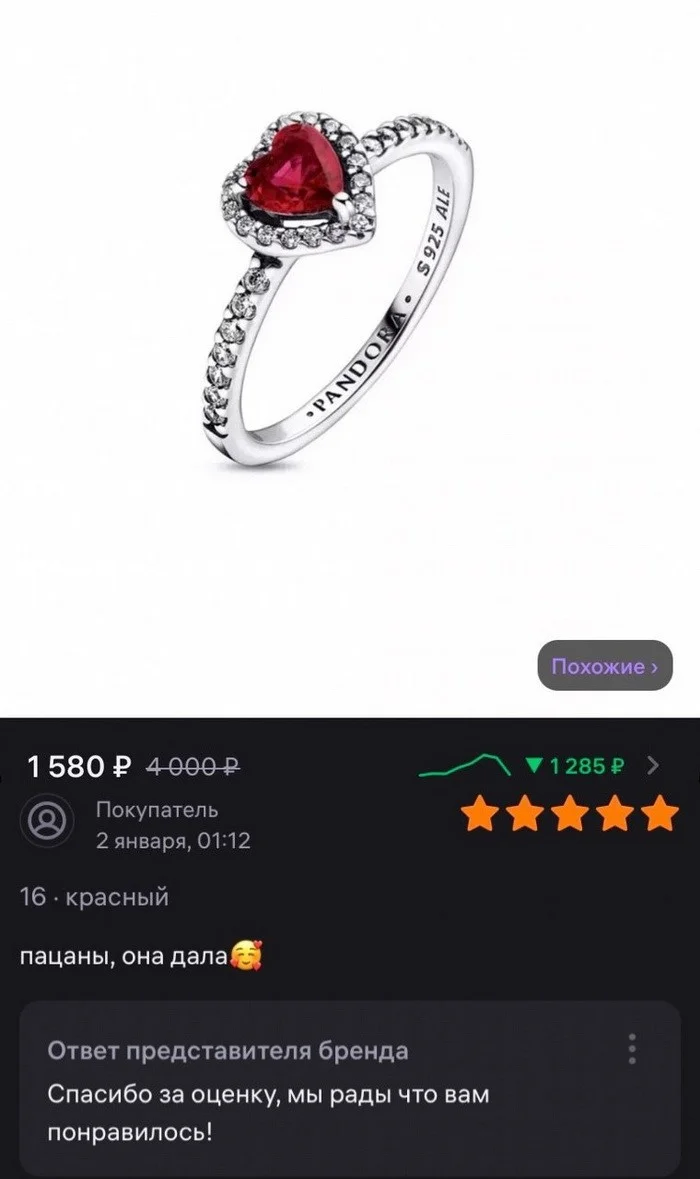Open the Pandora heart ring product photo
Screen dimensions: 700x1179
(345, 290)
